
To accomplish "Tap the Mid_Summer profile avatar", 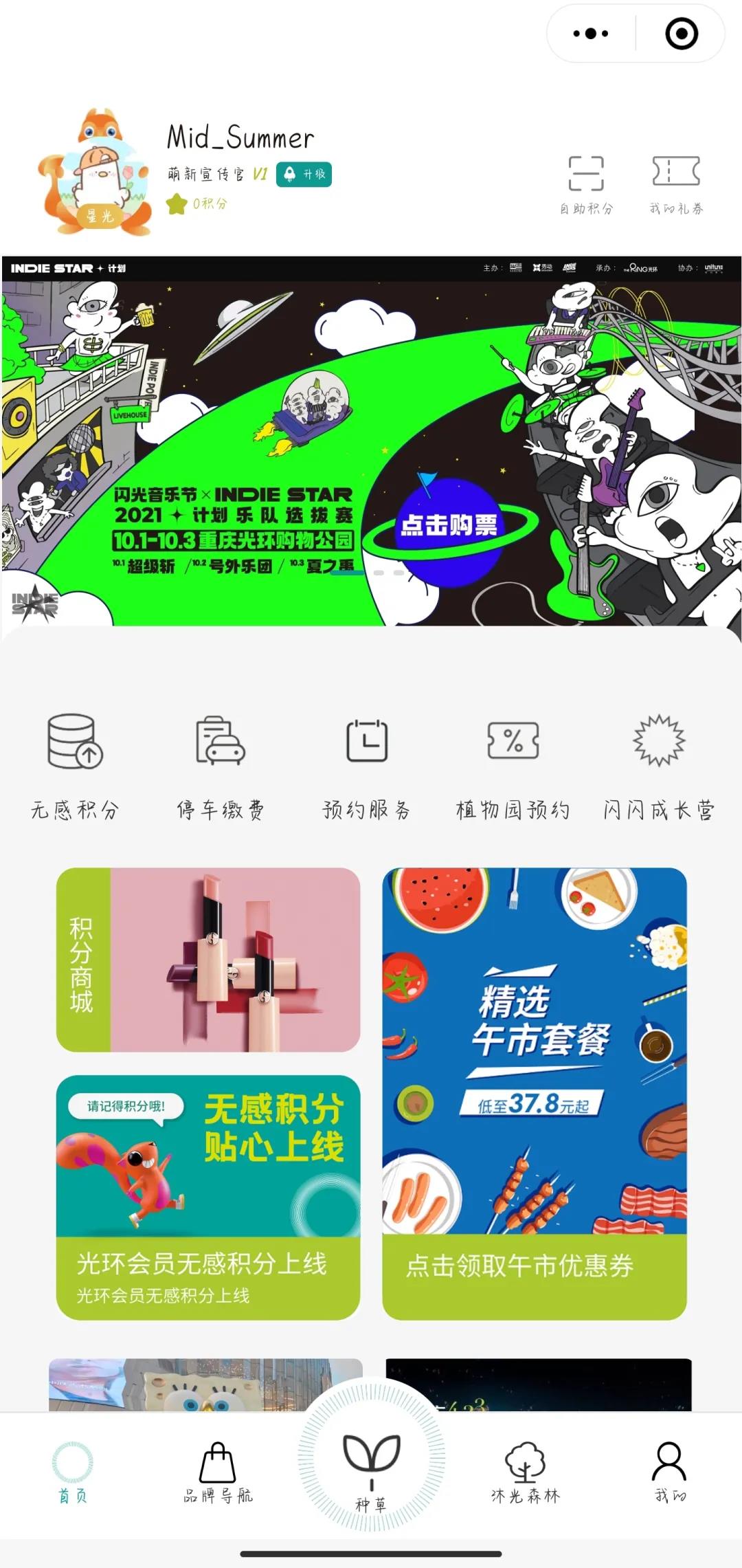I will tap(94, 173).
